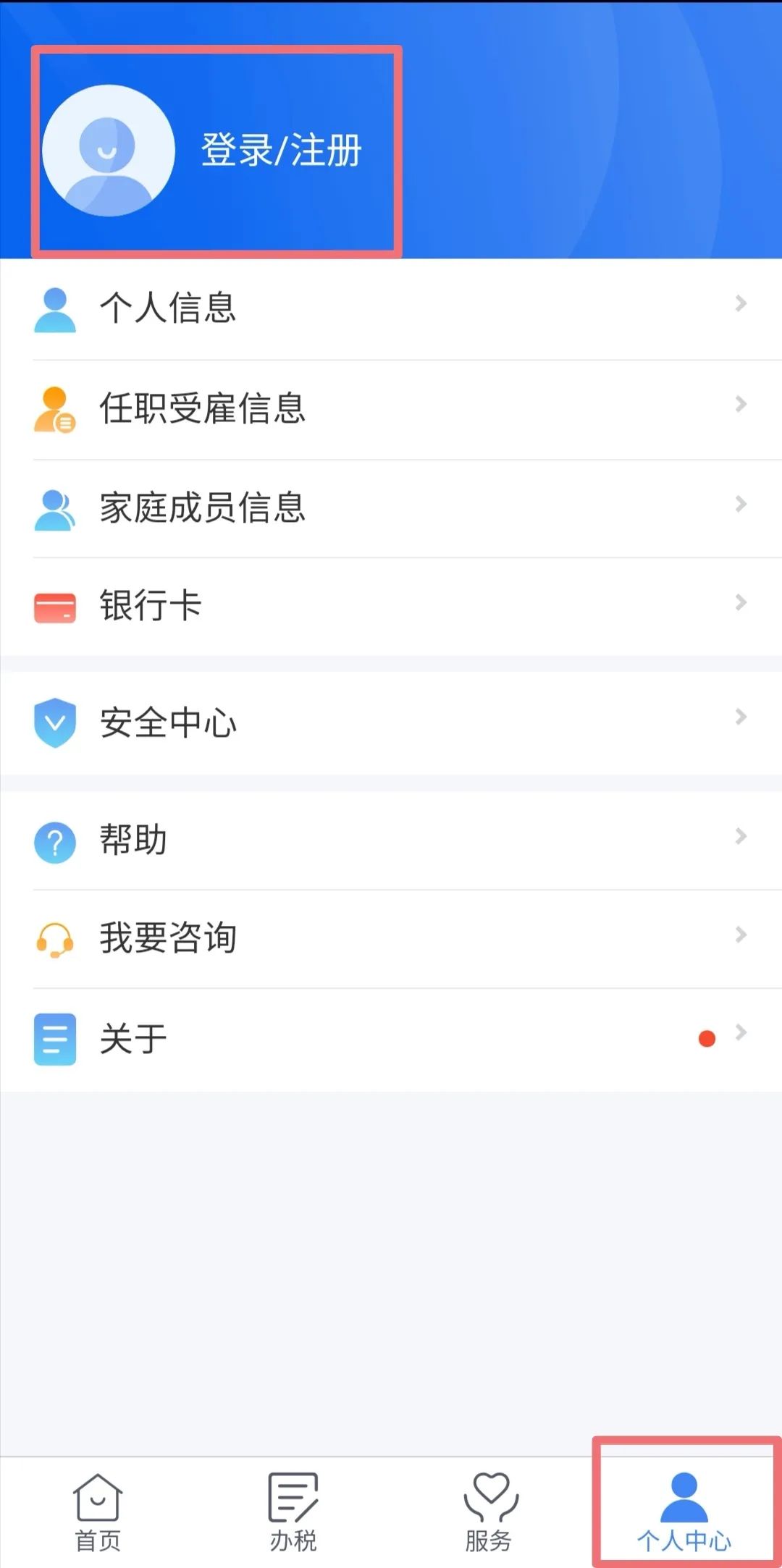View 家庭成员信息
782x1568 pixels.
[391, 508]
